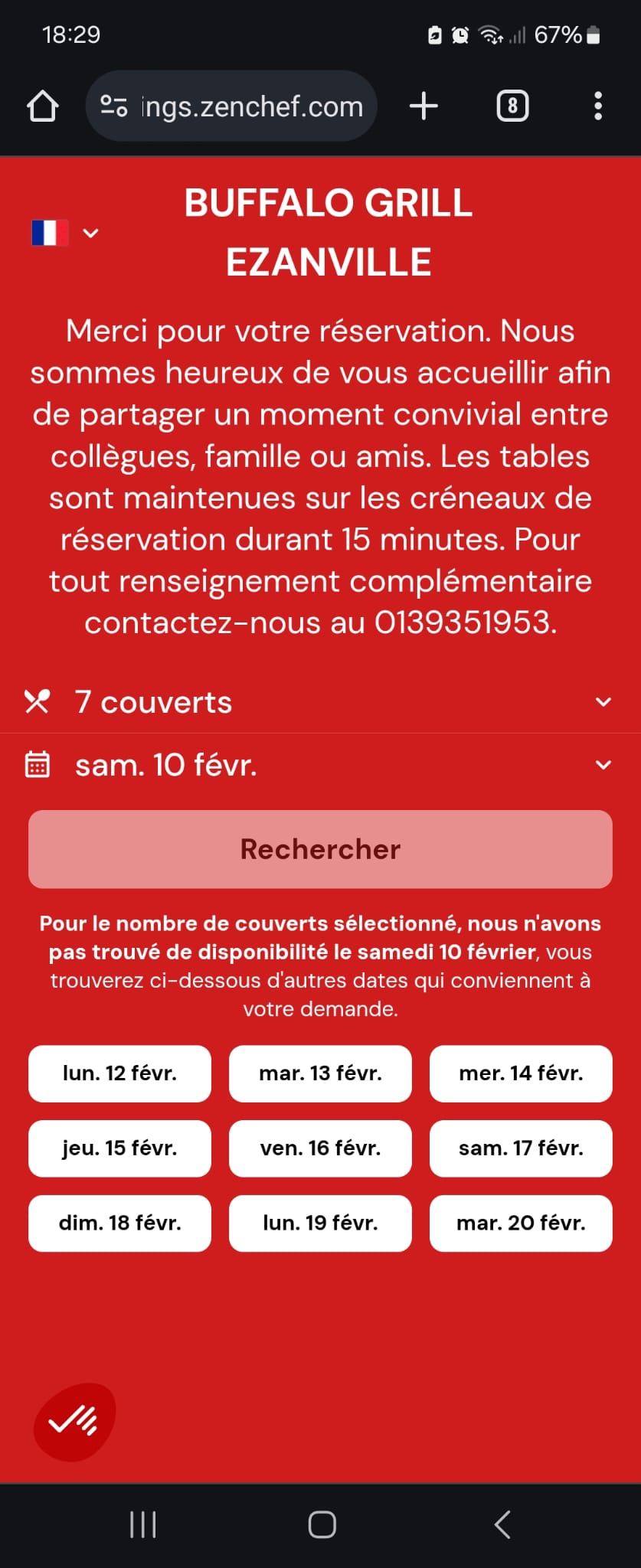Tap the Rechercher button

320,849
